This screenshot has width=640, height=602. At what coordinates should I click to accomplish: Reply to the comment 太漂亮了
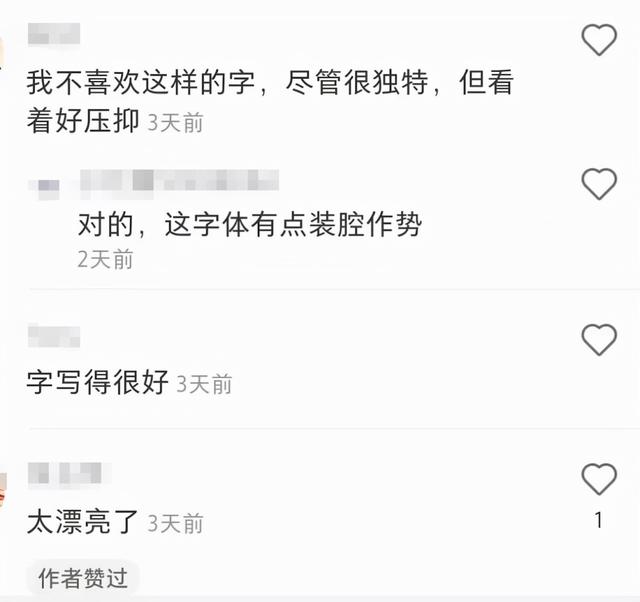pos(83,522)
